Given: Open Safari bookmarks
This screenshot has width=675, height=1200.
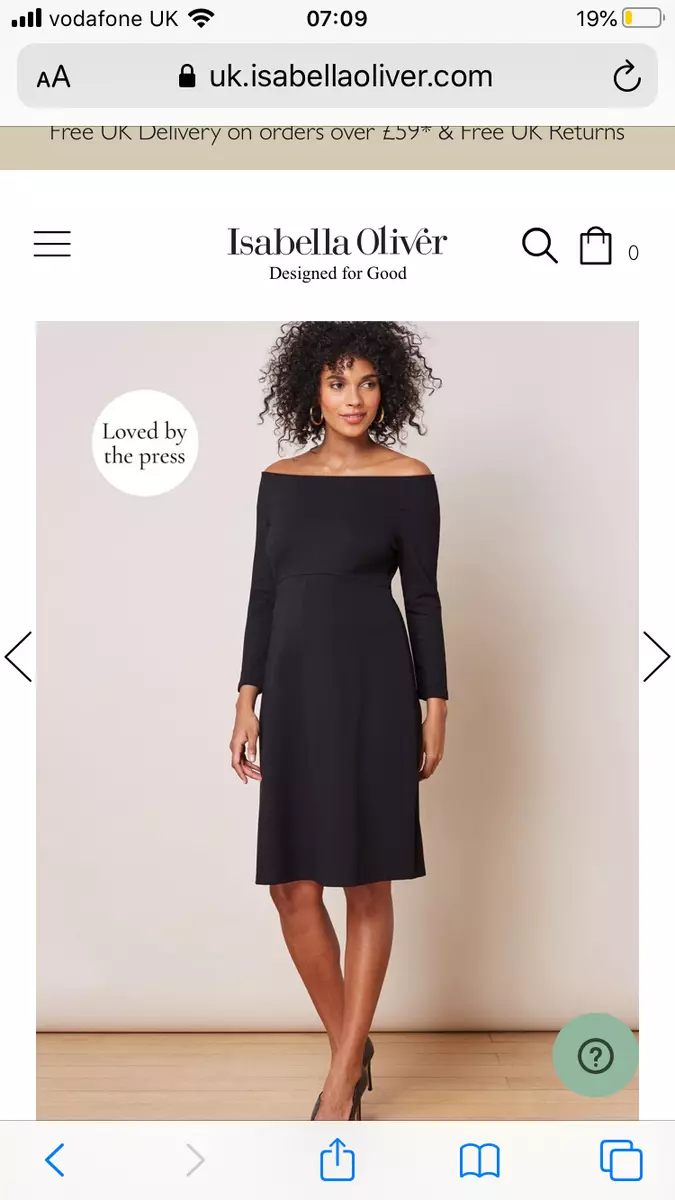Looking at the screenshot, I should pyautogui.click(x=479, y=1160).
